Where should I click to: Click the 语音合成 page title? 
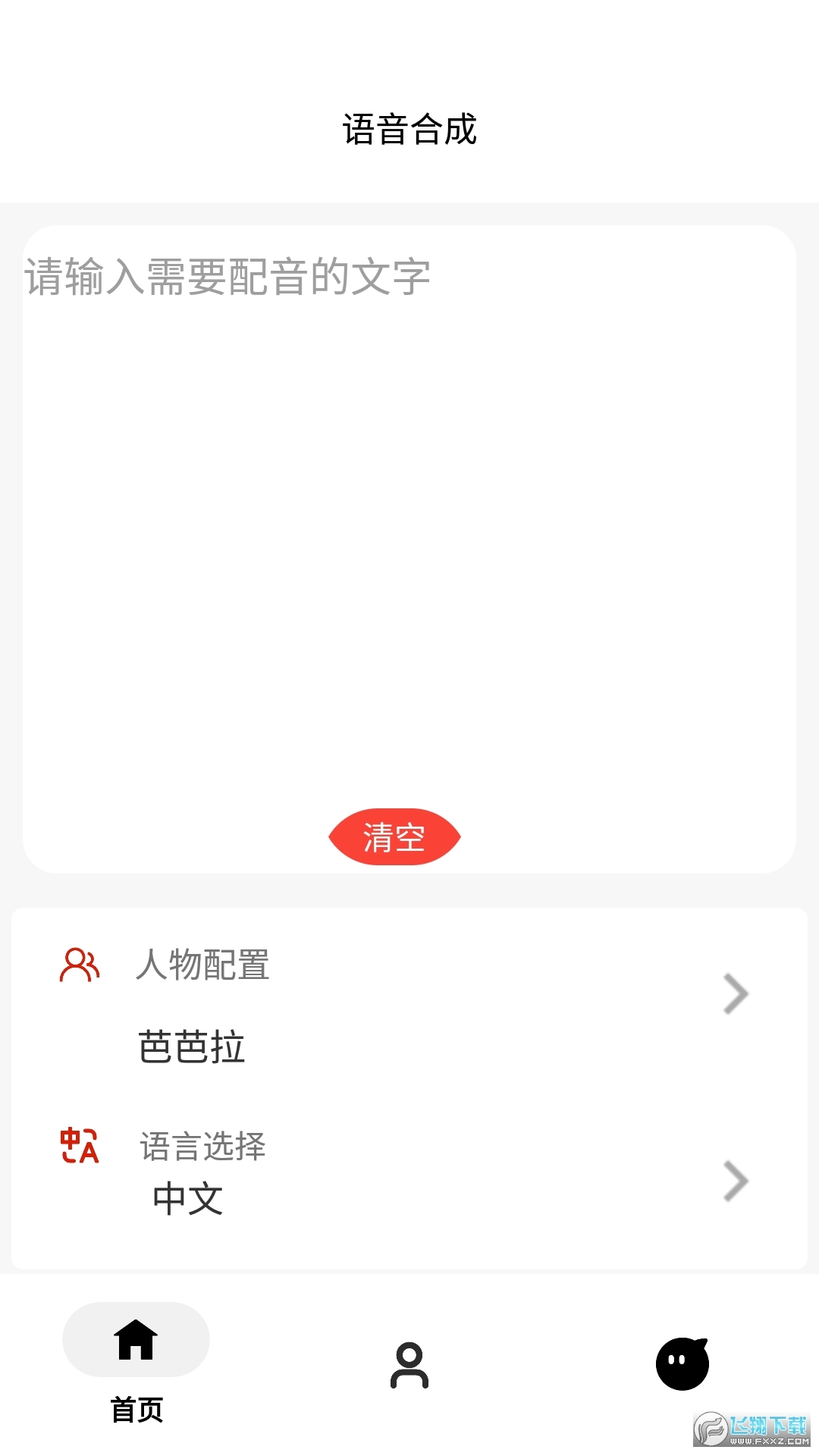[x=409, y=127]
